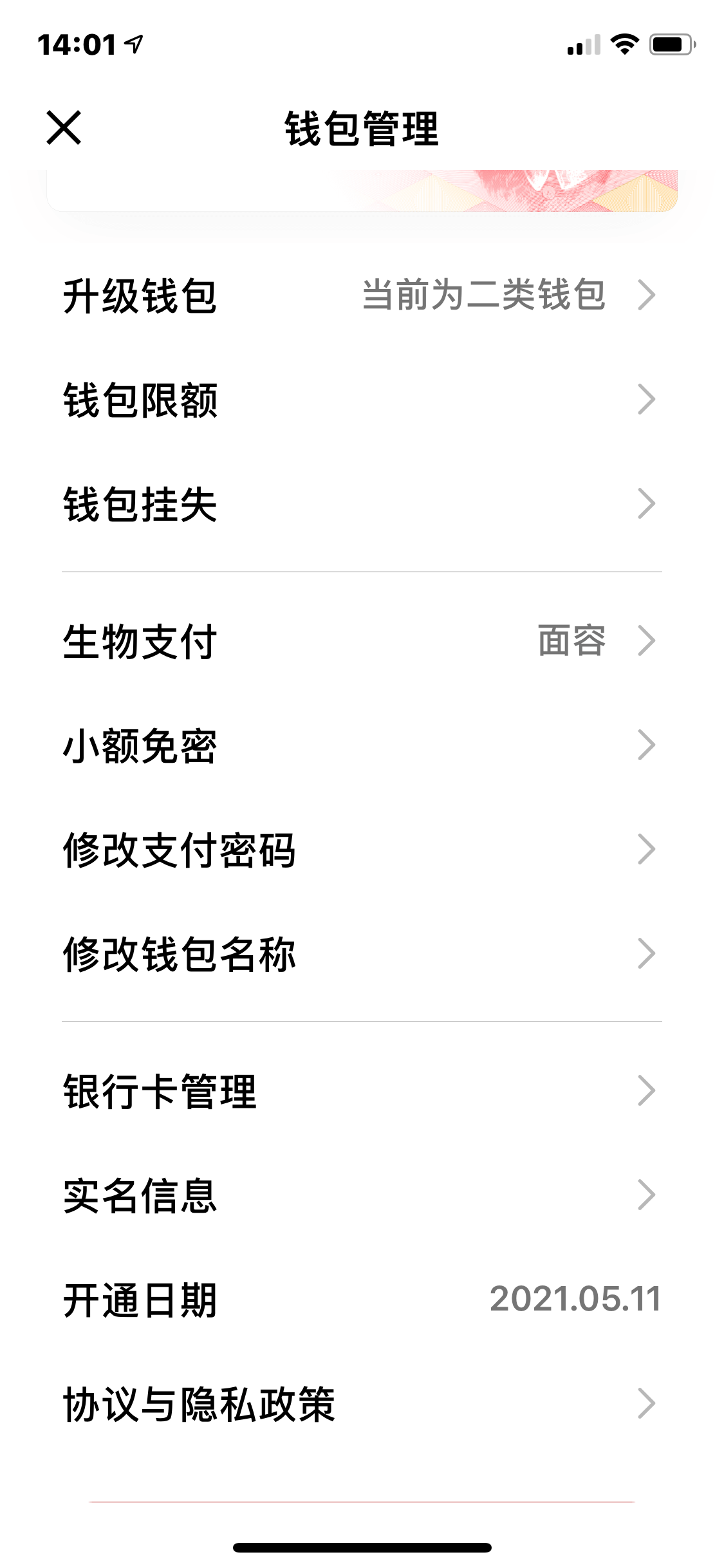
Task: Tap 修改钱包名称 to rename wallet
Action: point(360,954)
